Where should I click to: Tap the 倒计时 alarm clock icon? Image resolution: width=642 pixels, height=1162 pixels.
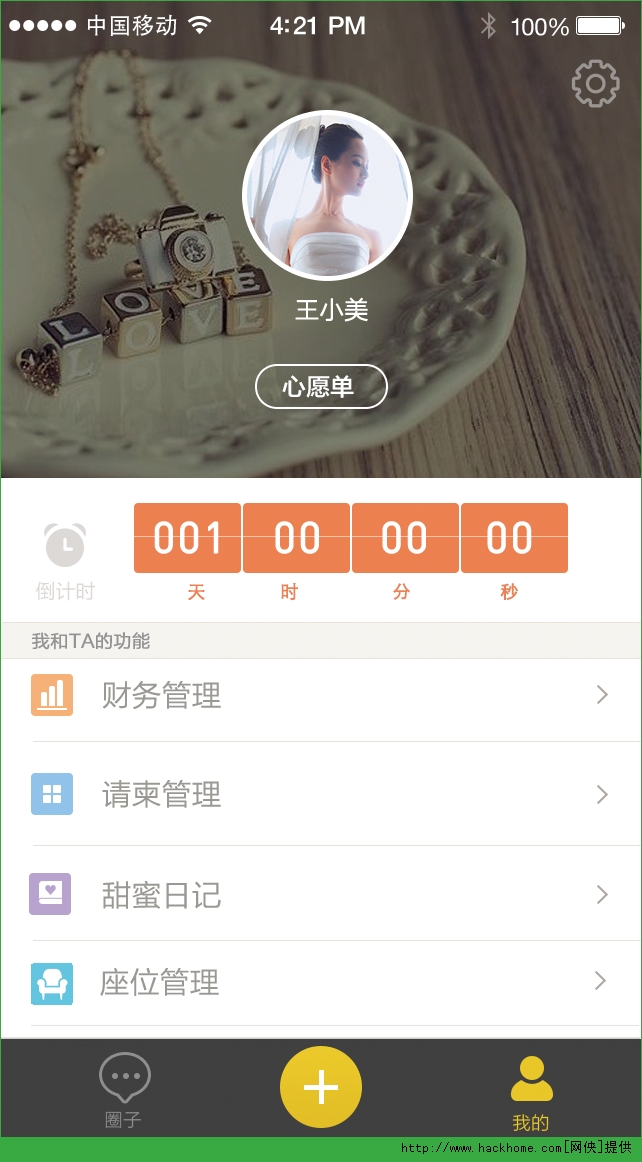65,546
